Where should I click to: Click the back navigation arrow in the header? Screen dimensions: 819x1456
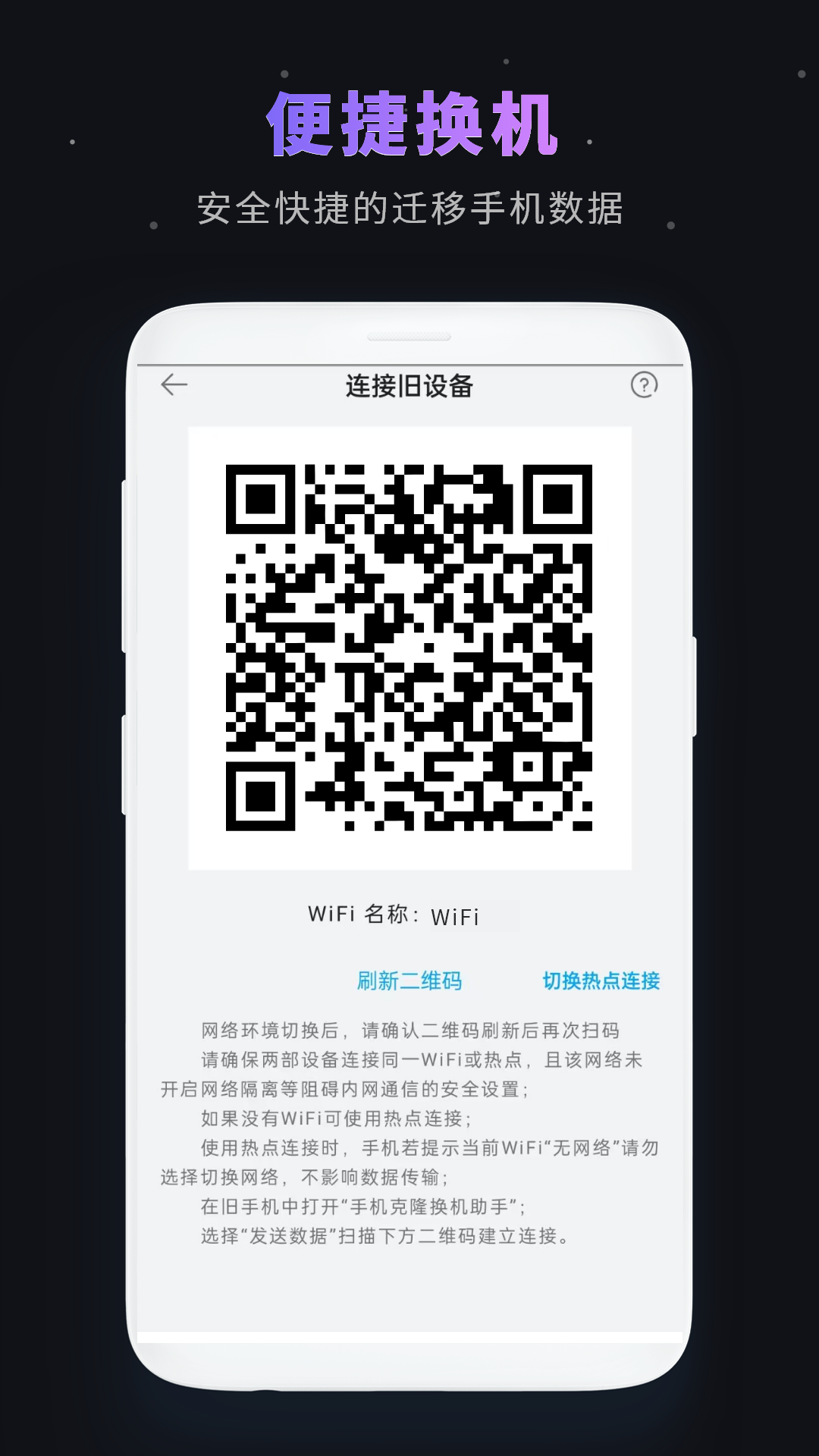173,385
